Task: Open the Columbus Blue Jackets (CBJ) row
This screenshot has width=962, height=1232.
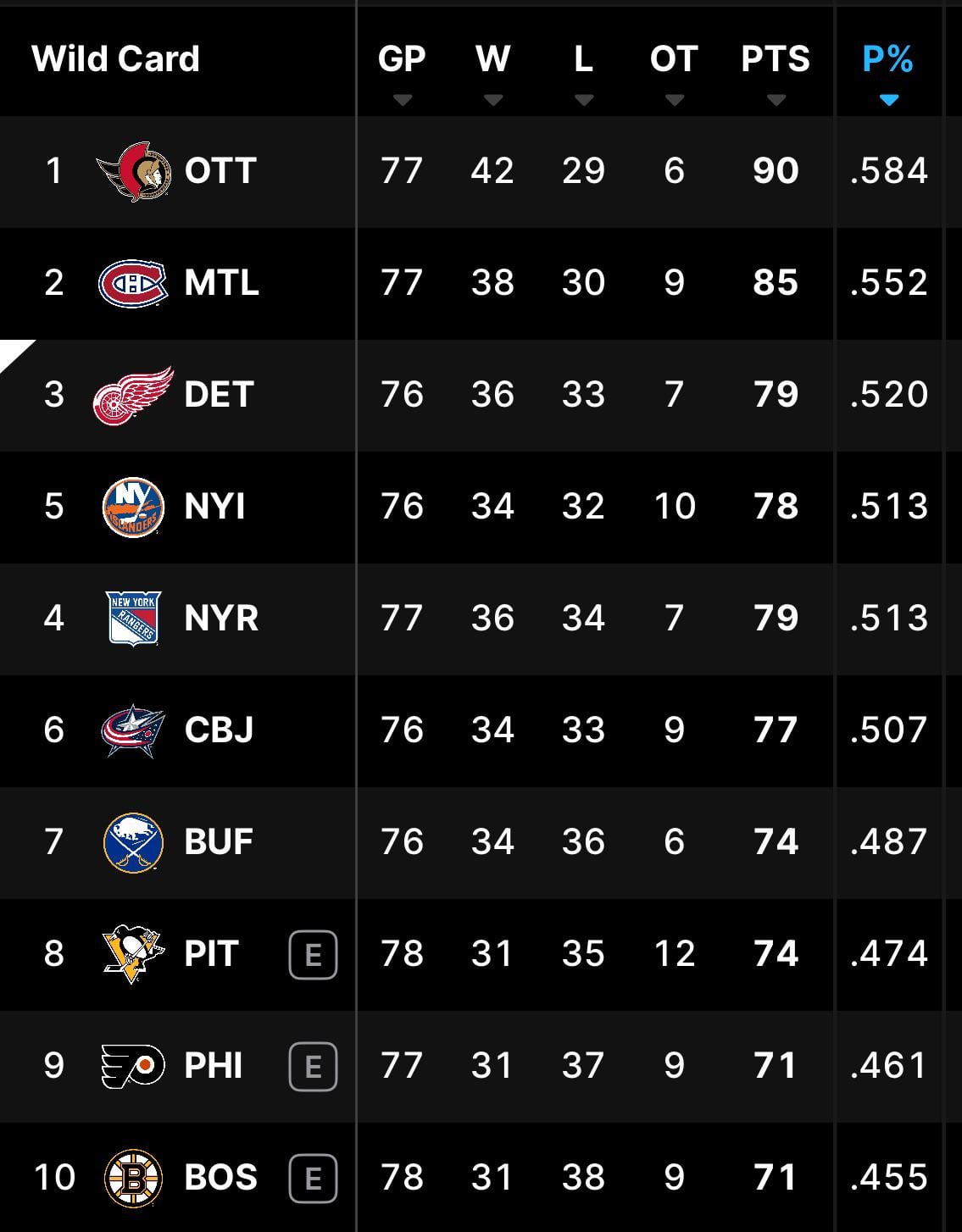Action: click(219, 730)
